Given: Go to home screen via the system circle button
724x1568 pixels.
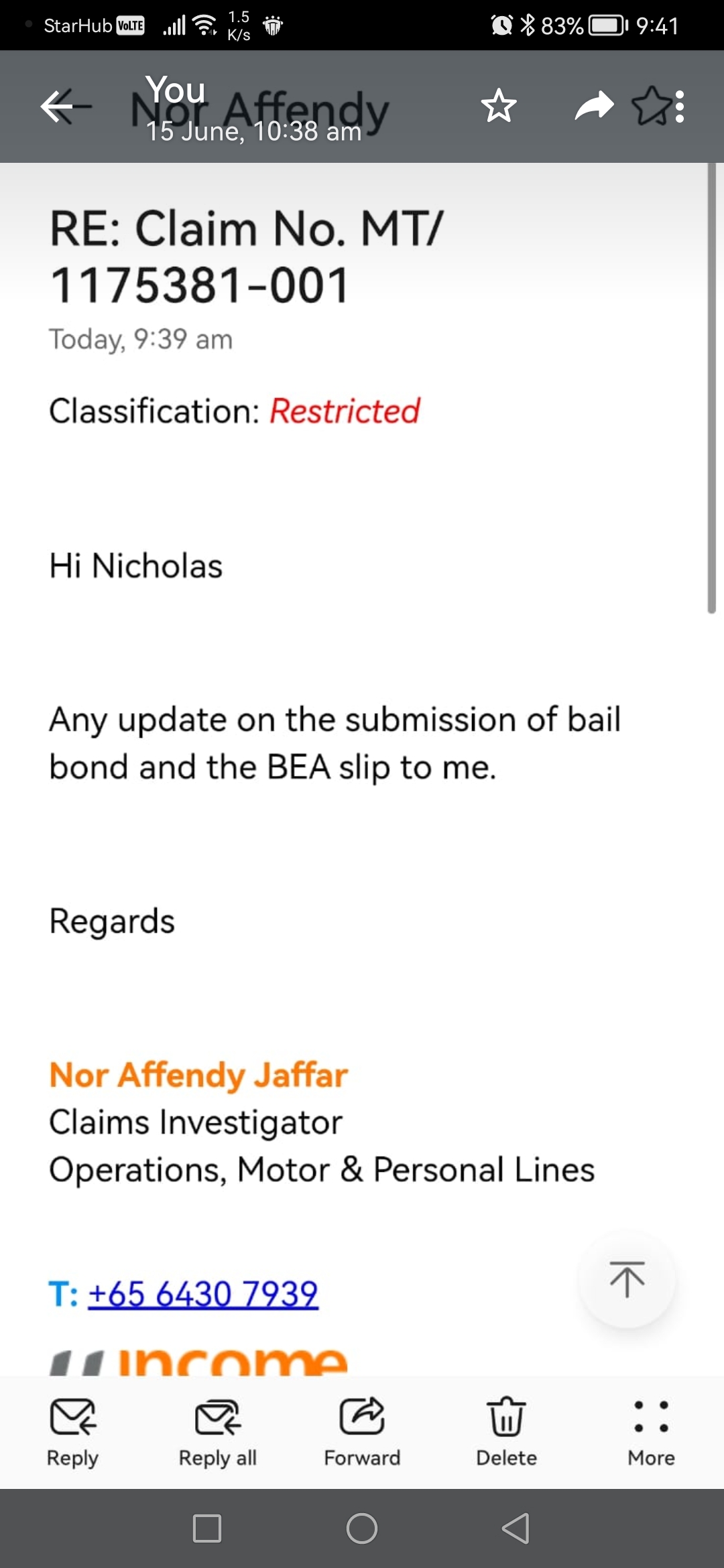Looking at the screenshot, I should tap(362, 1528).
